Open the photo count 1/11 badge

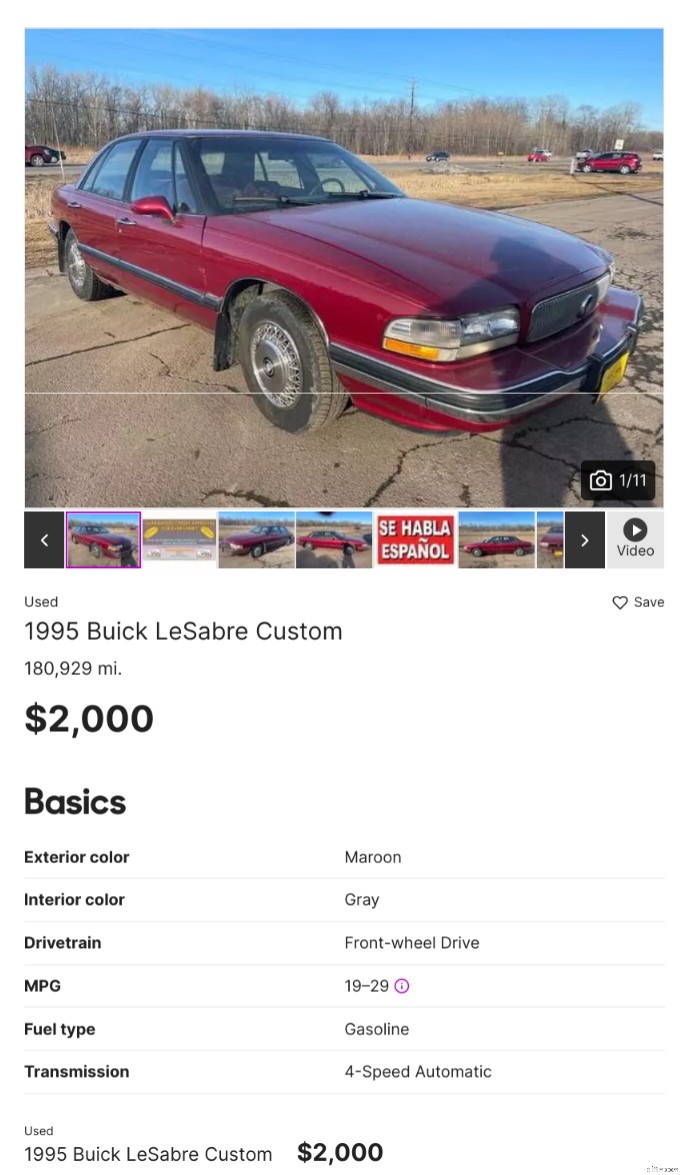[618, 481]
